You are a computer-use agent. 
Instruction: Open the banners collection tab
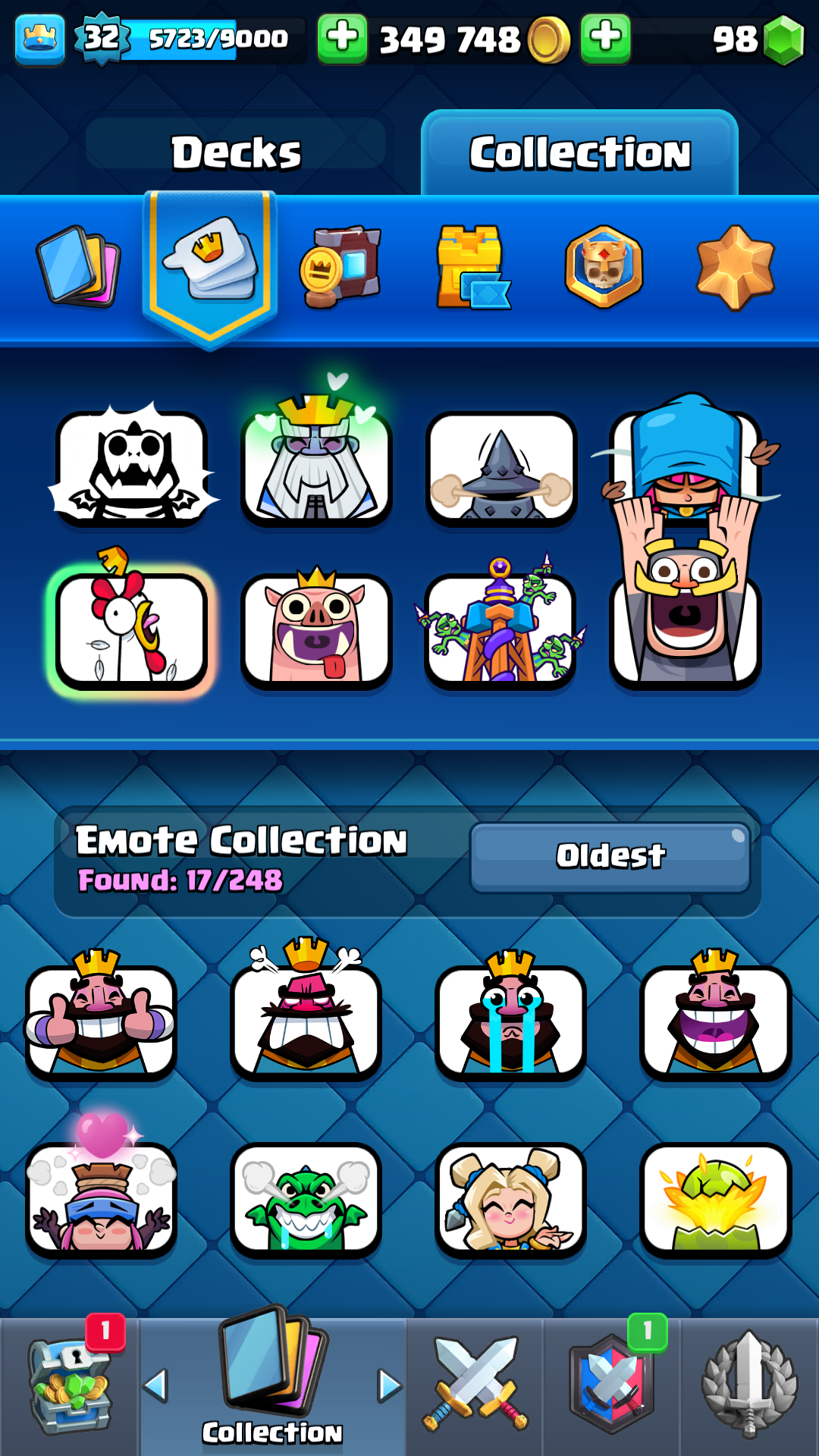340,266
